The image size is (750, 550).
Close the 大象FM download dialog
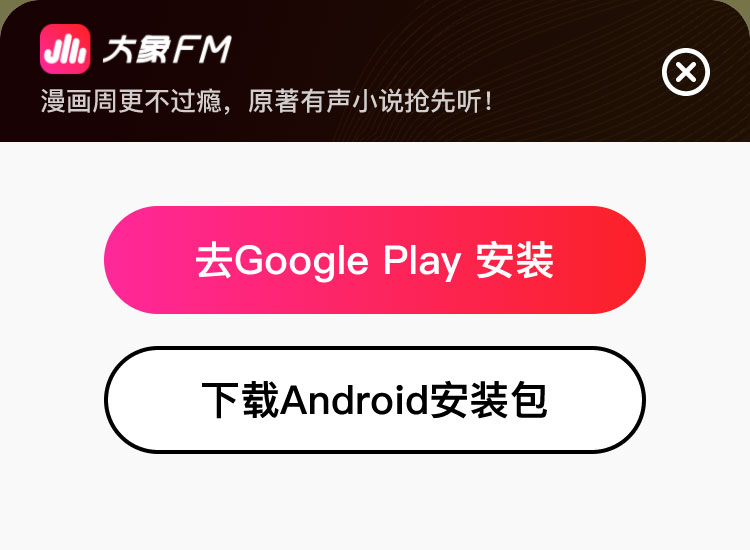point(686,73)
